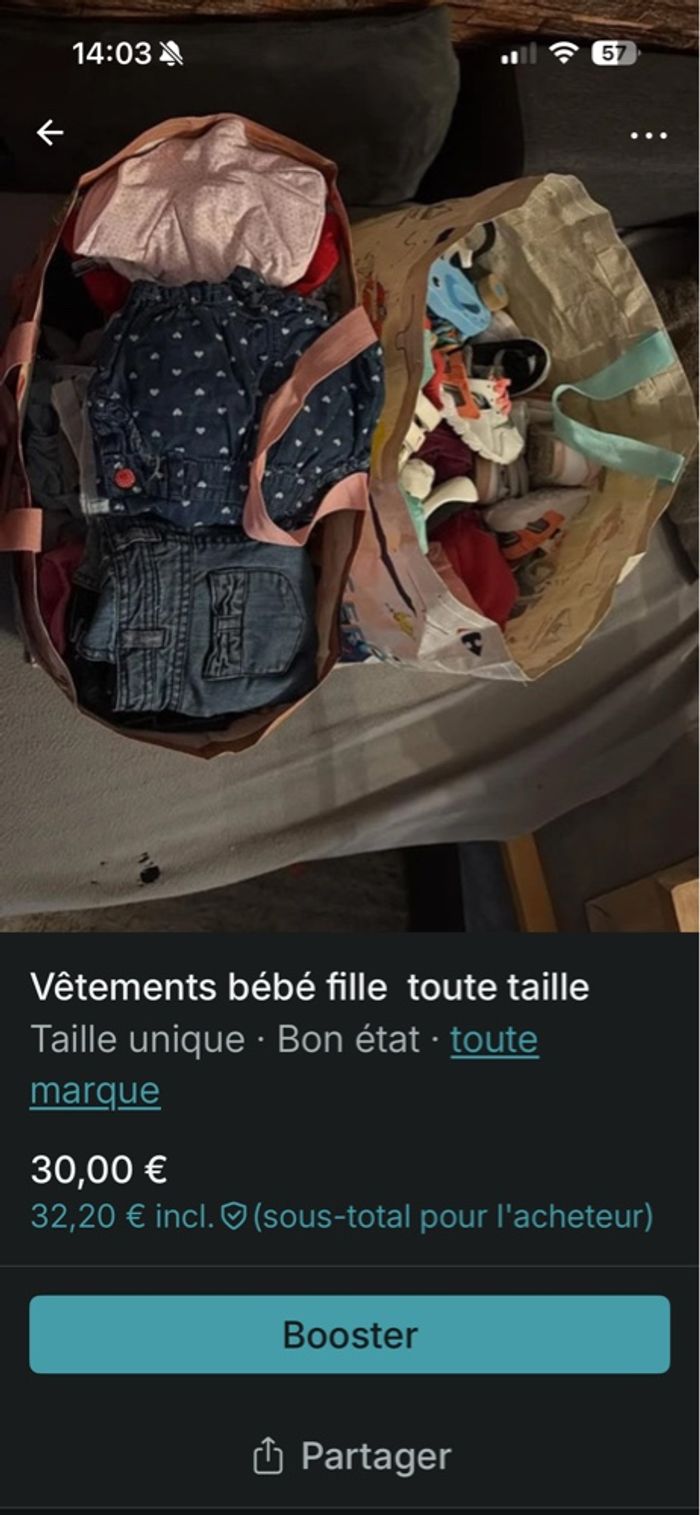Share this listing via Partager
Image resolution: width=700 pixels, height=1515 pixels.
(x=351, y=1457)
